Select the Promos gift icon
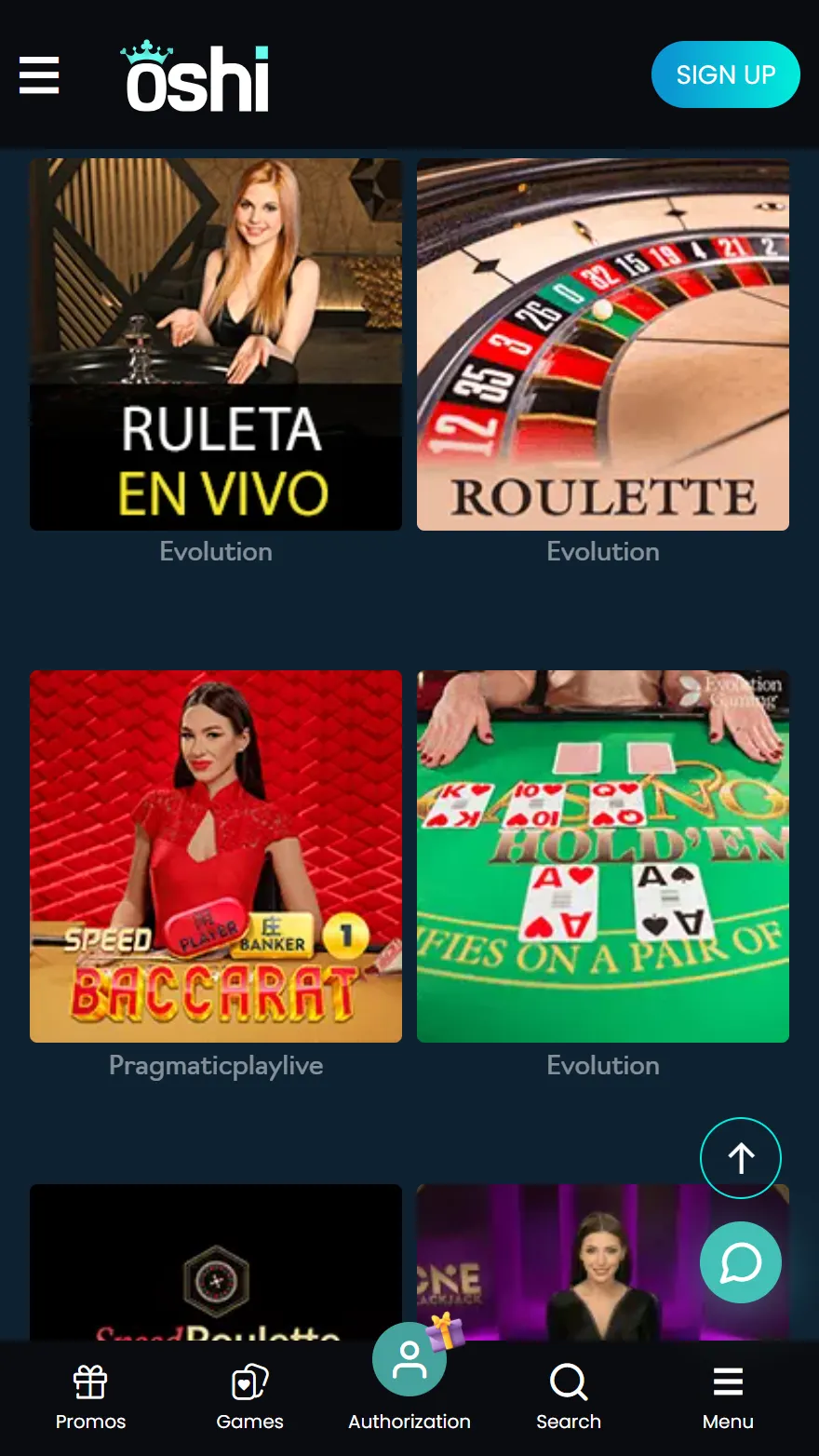 [89, 1382]
